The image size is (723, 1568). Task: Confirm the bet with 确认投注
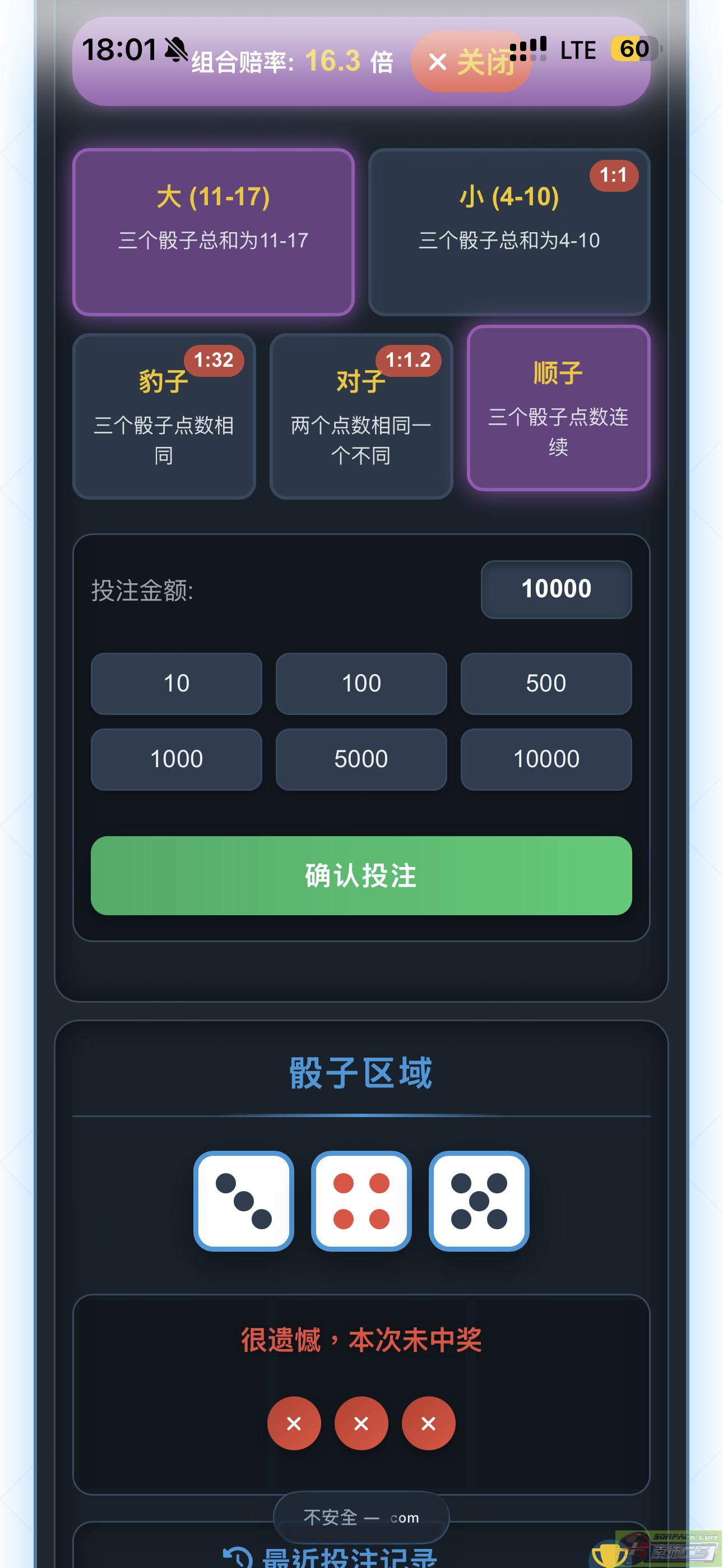click(x=361, y=875)
